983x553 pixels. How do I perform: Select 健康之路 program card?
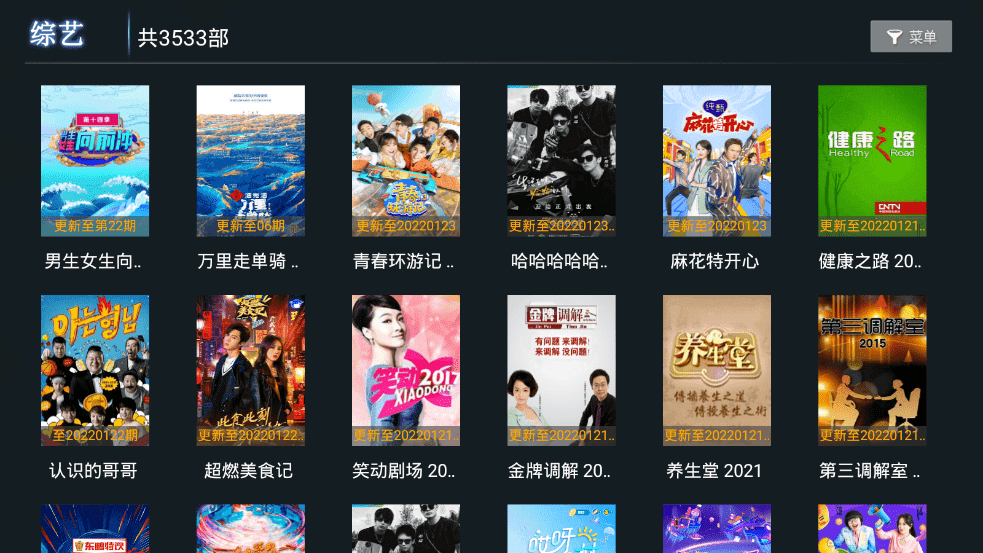pyautogui.click(x=872, y=161)
